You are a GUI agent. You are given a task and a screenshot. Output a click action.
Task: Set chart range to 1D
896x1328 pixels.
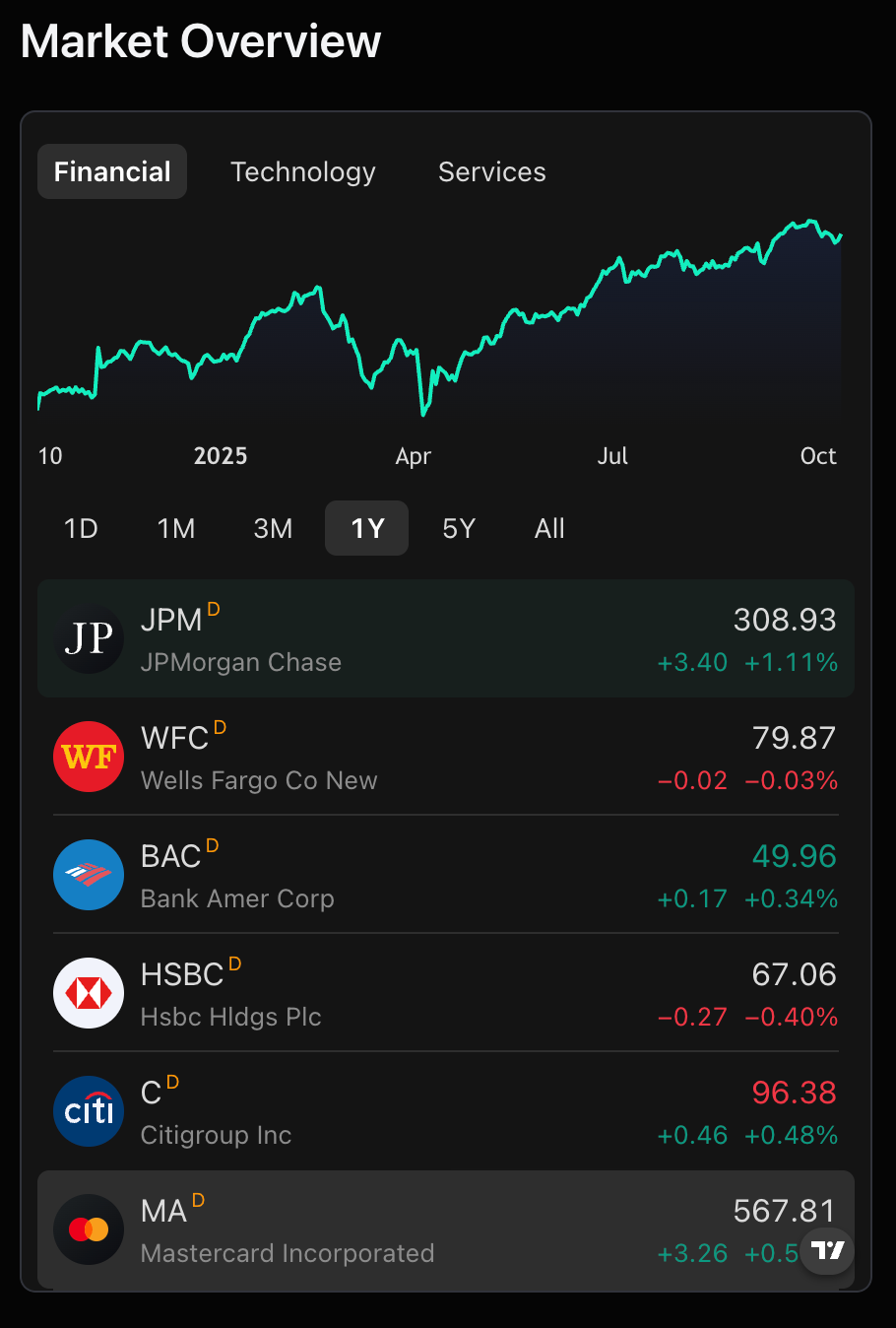point(81,529)
